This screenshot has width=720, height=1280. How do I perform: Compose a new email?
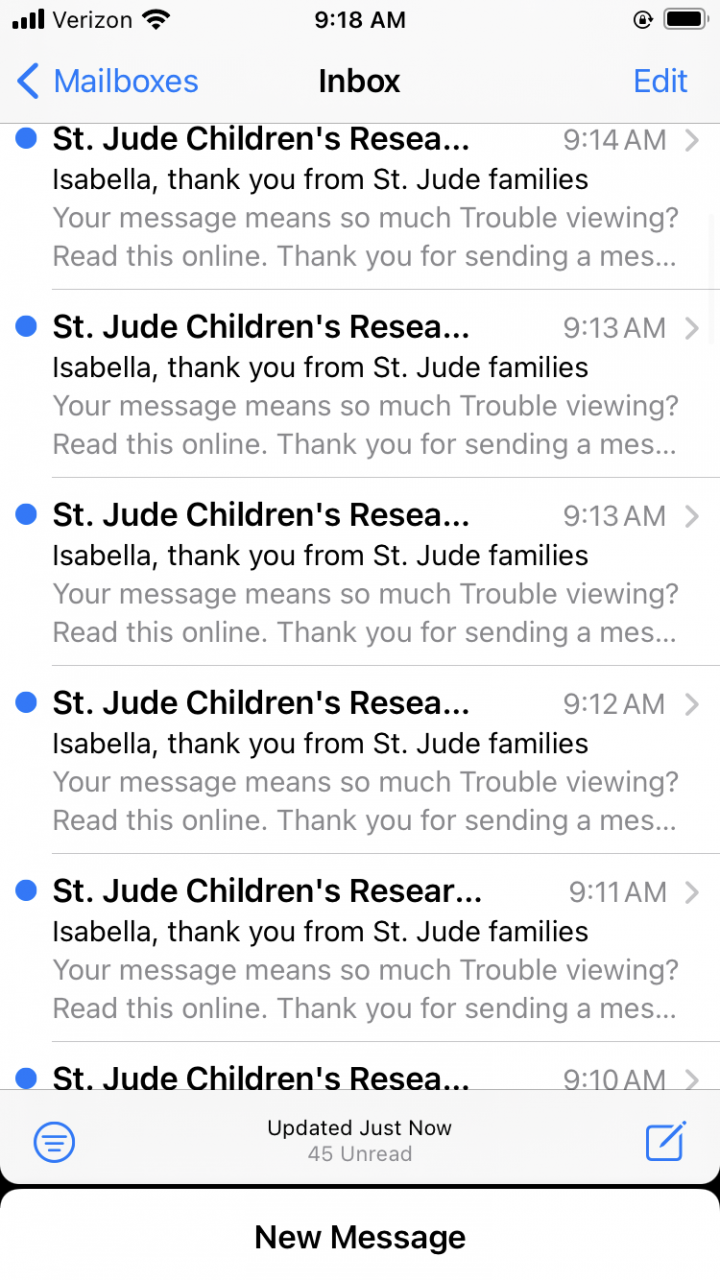coord(665,1141)
